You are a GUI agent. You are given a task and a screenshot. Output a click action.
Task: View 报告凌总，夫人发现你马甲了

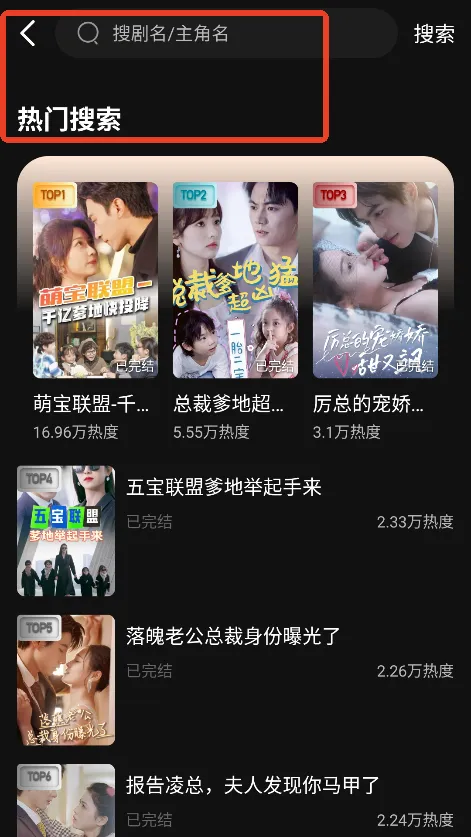pos(235,801)
